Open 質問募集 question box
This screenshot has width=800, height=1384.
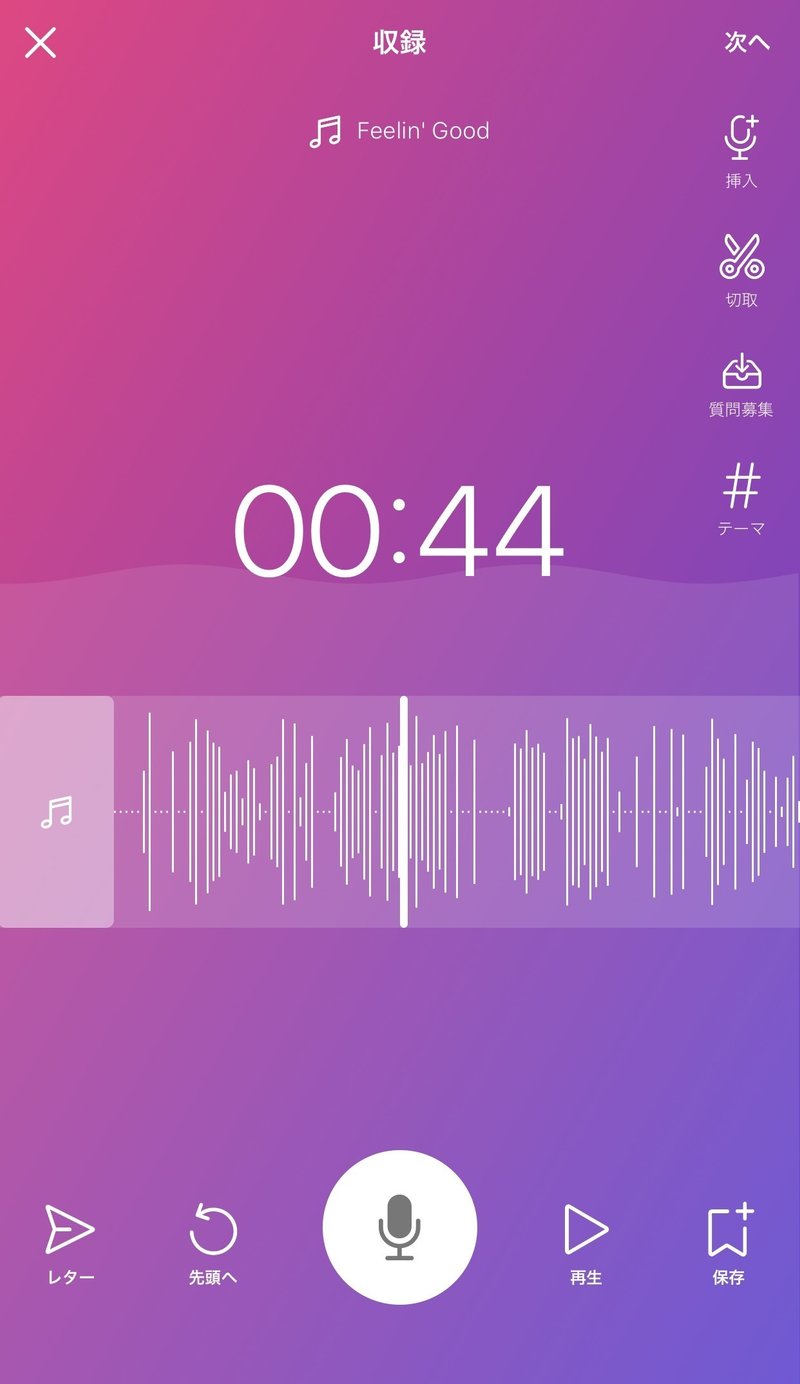click(x=741, y=383)
